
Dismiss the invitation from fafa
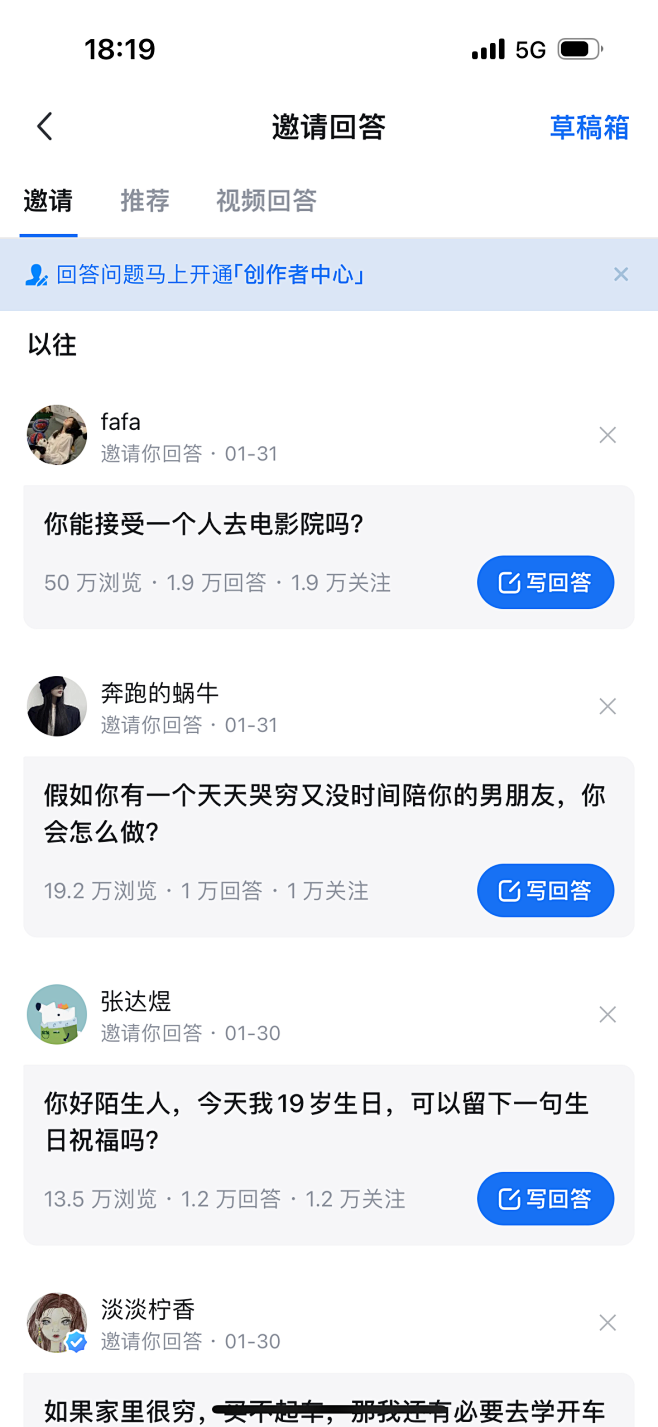point(607,435)
